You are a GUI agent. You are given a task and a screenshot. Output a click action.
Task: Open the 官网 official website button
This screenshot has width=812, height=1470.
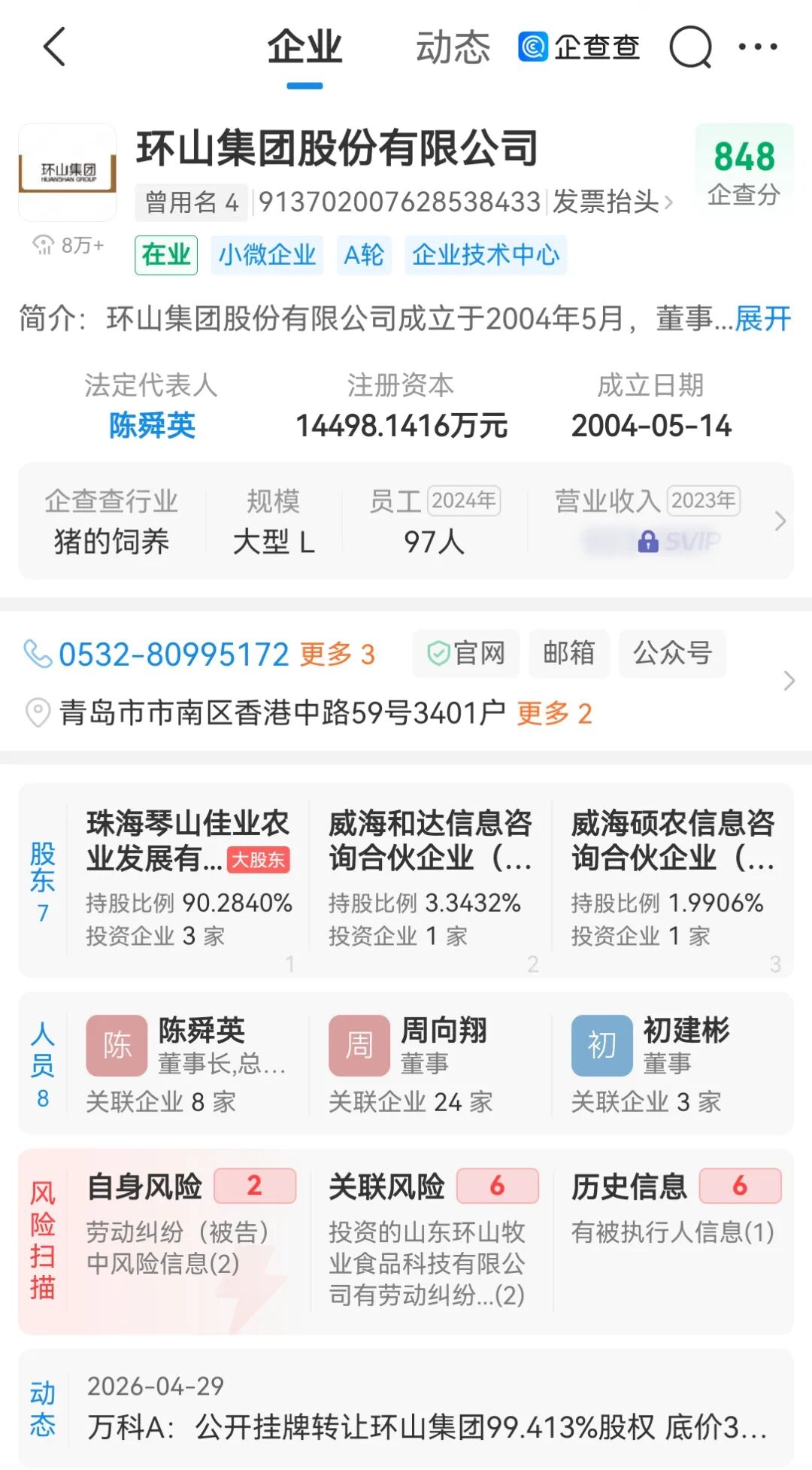coord(465,653)
